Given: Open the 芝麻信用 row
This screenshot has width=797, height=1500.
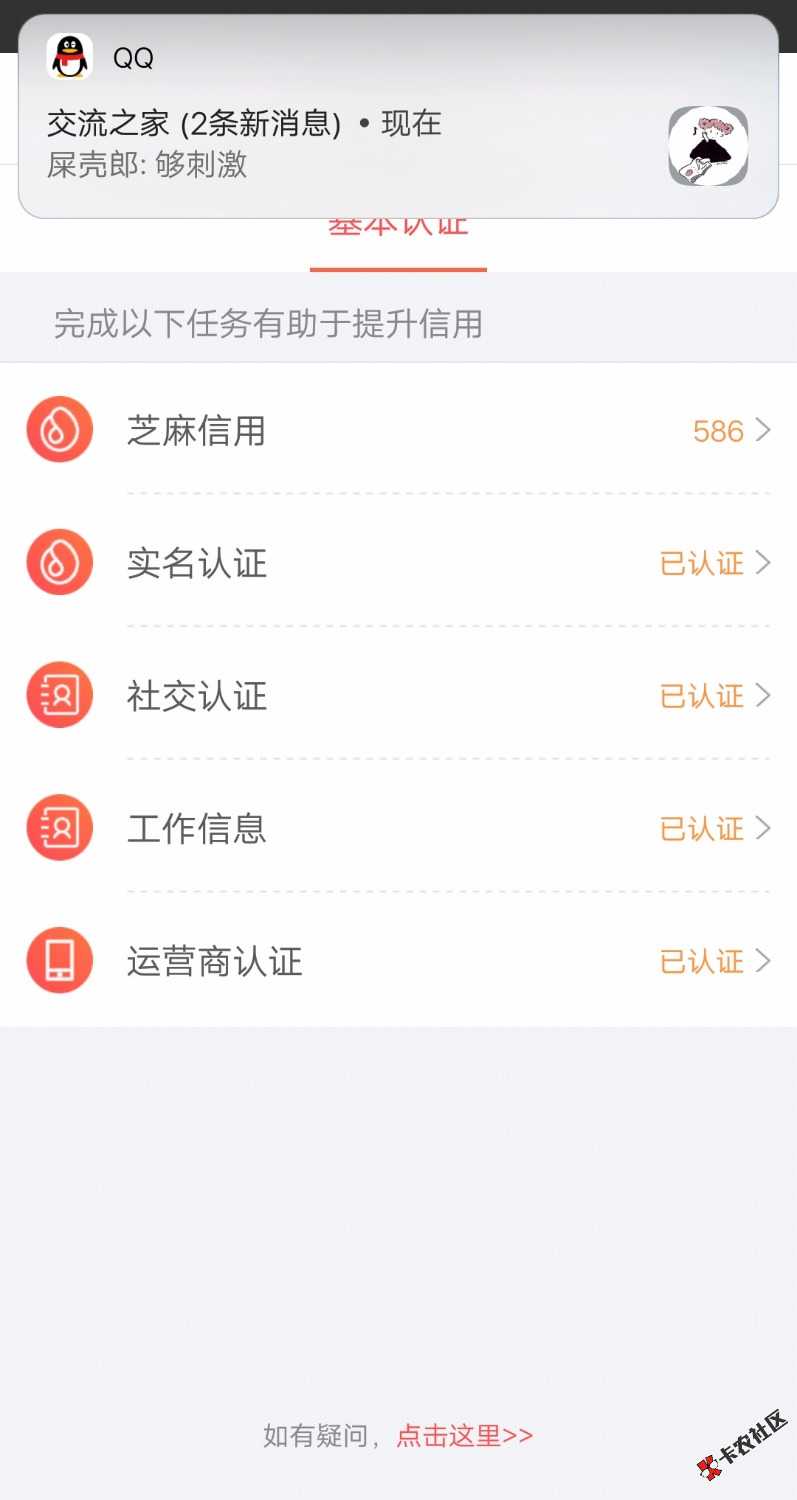Looking at the screenshot, I should tap(398, 430).
